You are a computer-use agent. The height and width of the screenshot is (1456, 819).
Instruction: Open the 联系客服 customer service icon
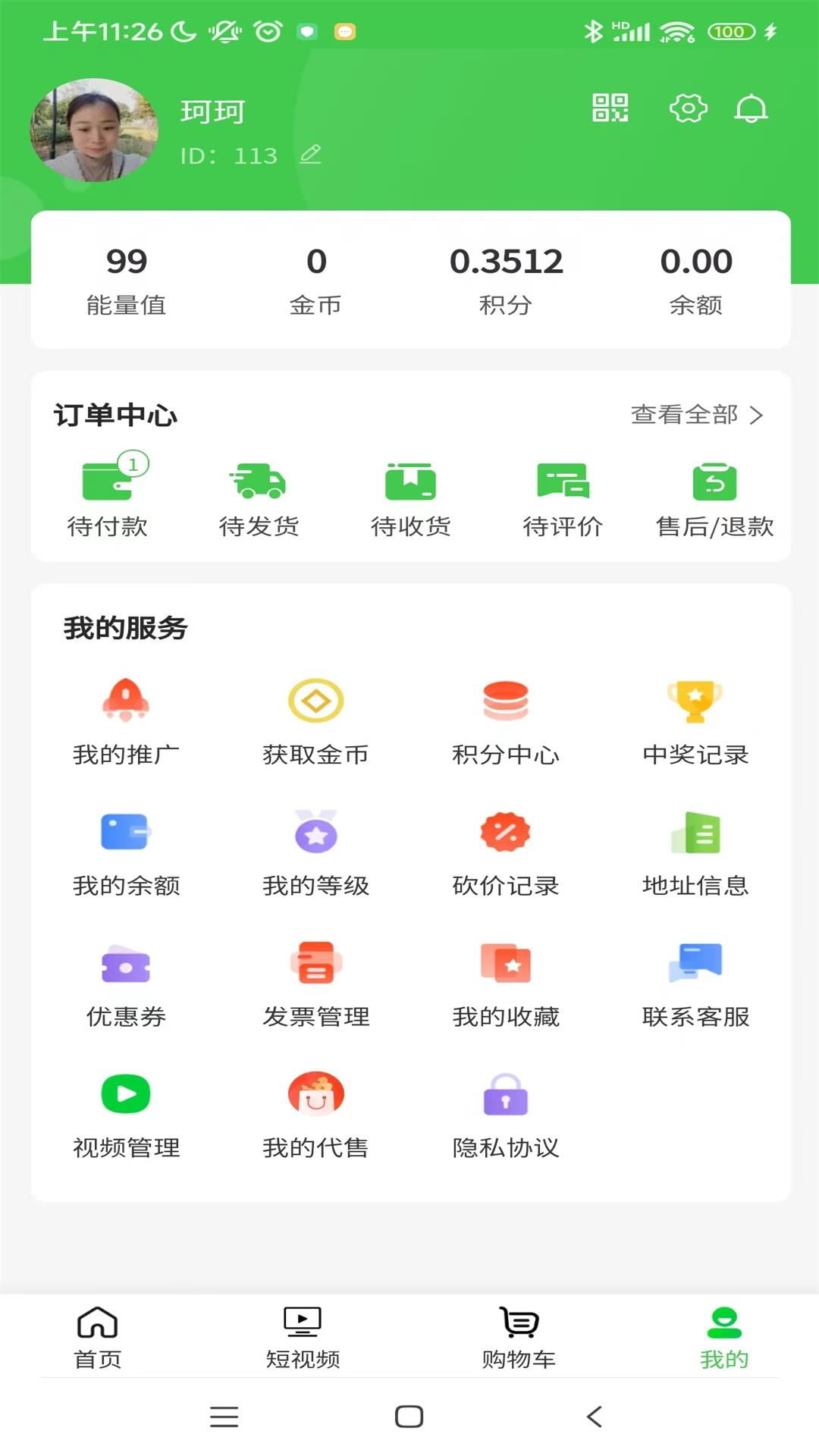click(695, 965)
